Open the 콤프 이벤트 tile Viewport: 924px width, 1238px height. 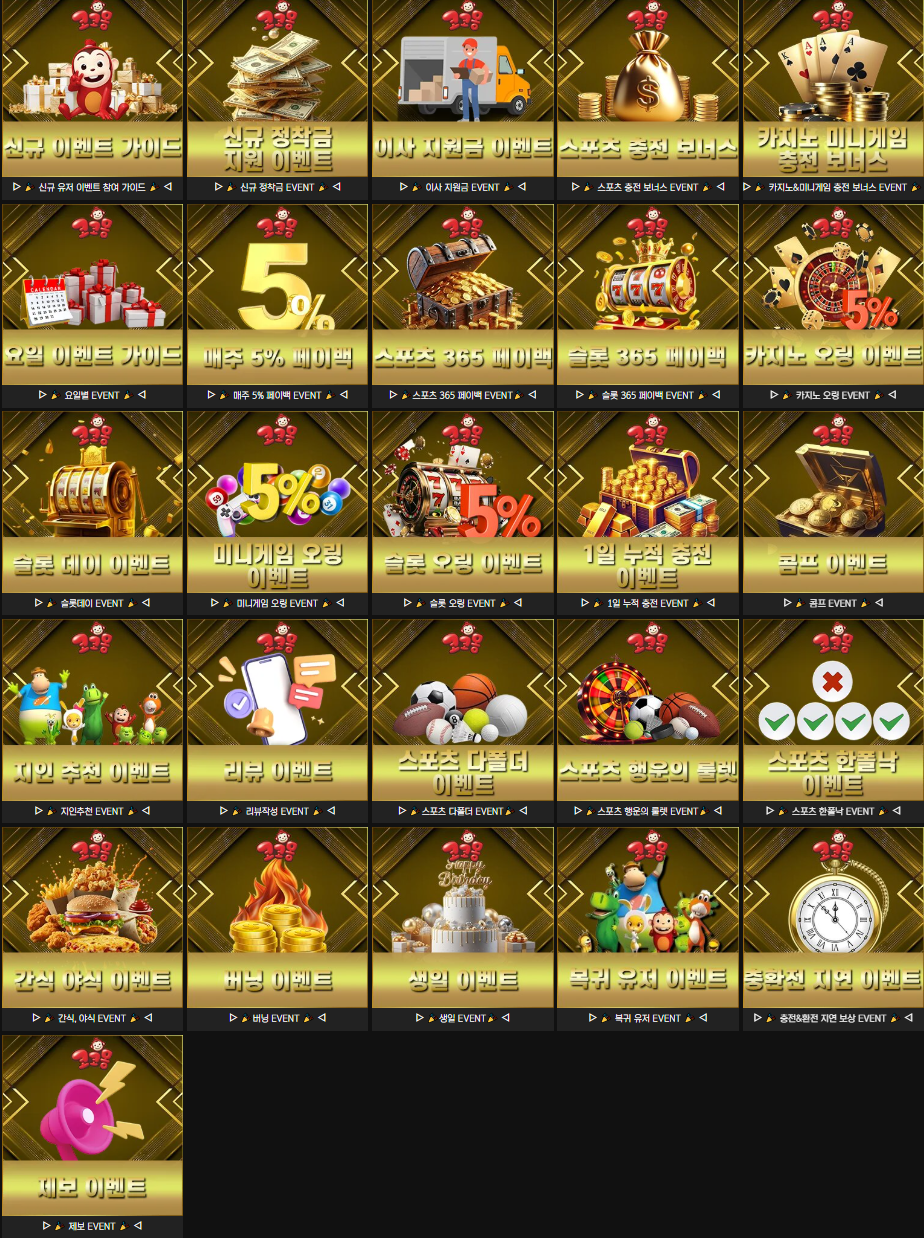(x=832, y=504)
